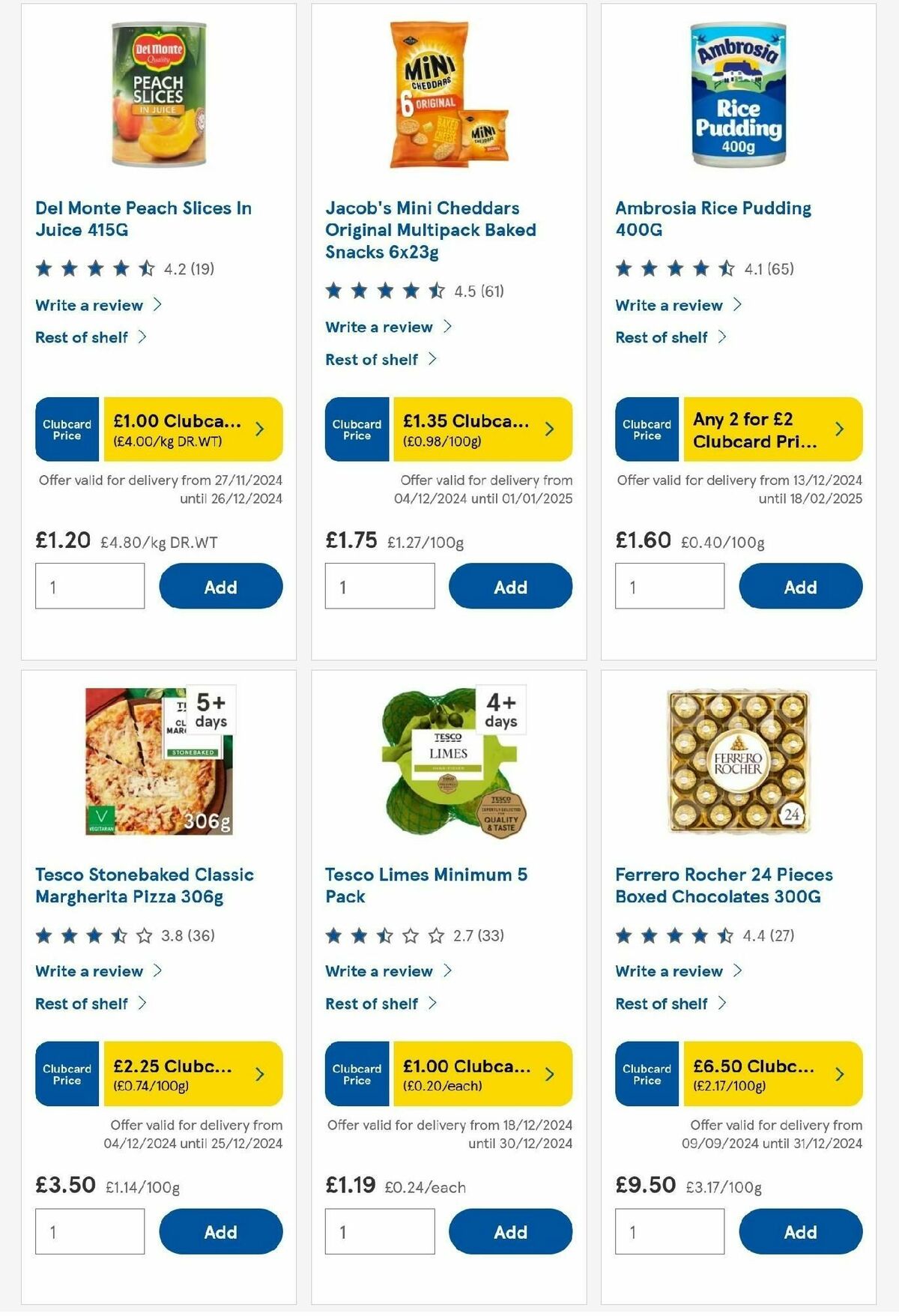The height and width of the screenshot is (1316, 899).
Task: Open Write a review for Tesco Limes
Action: (x=378, y=971)
